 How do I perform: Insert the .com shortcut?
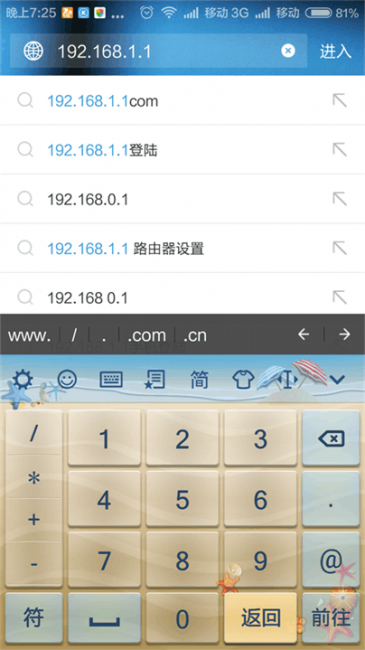click(147, 335)
